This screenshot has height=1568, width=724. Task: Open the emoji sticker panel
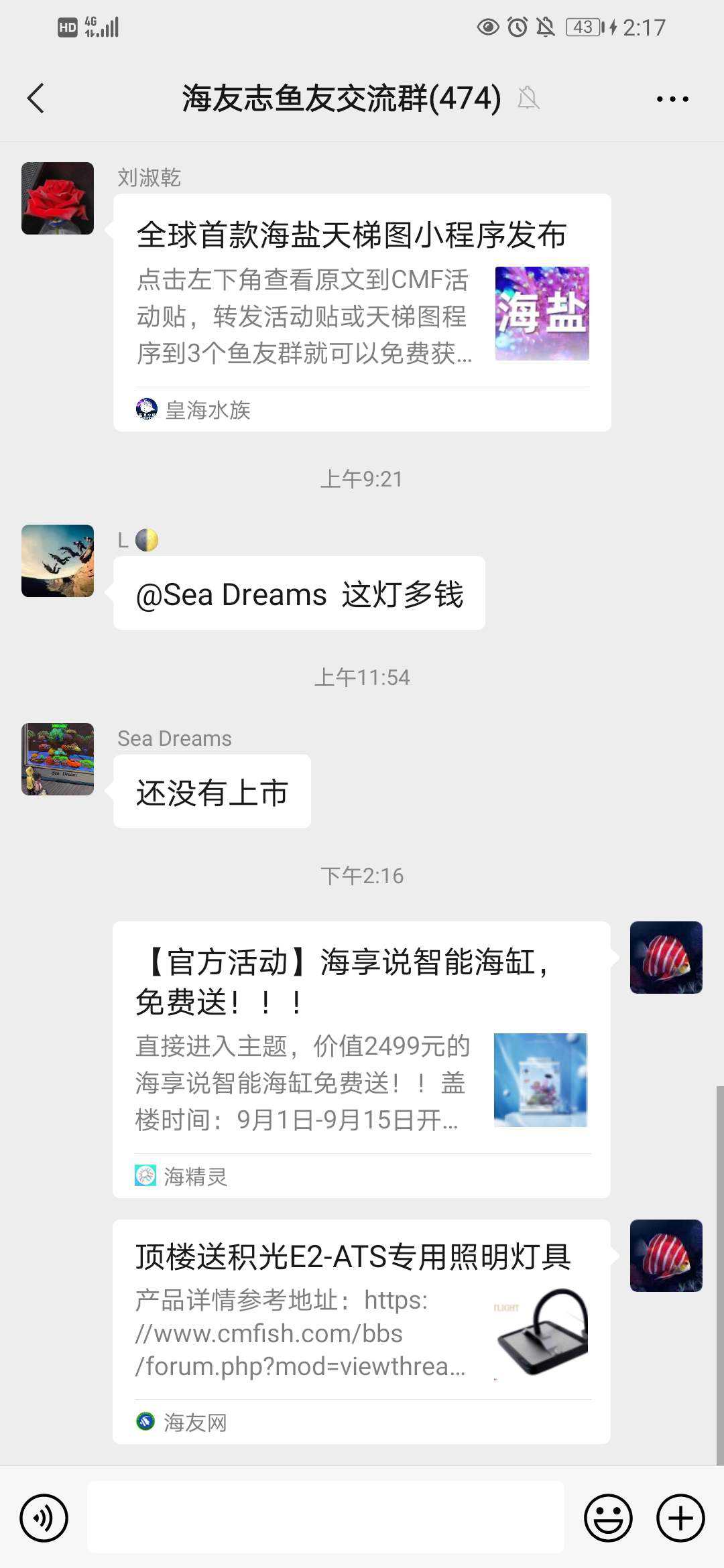608,1518
